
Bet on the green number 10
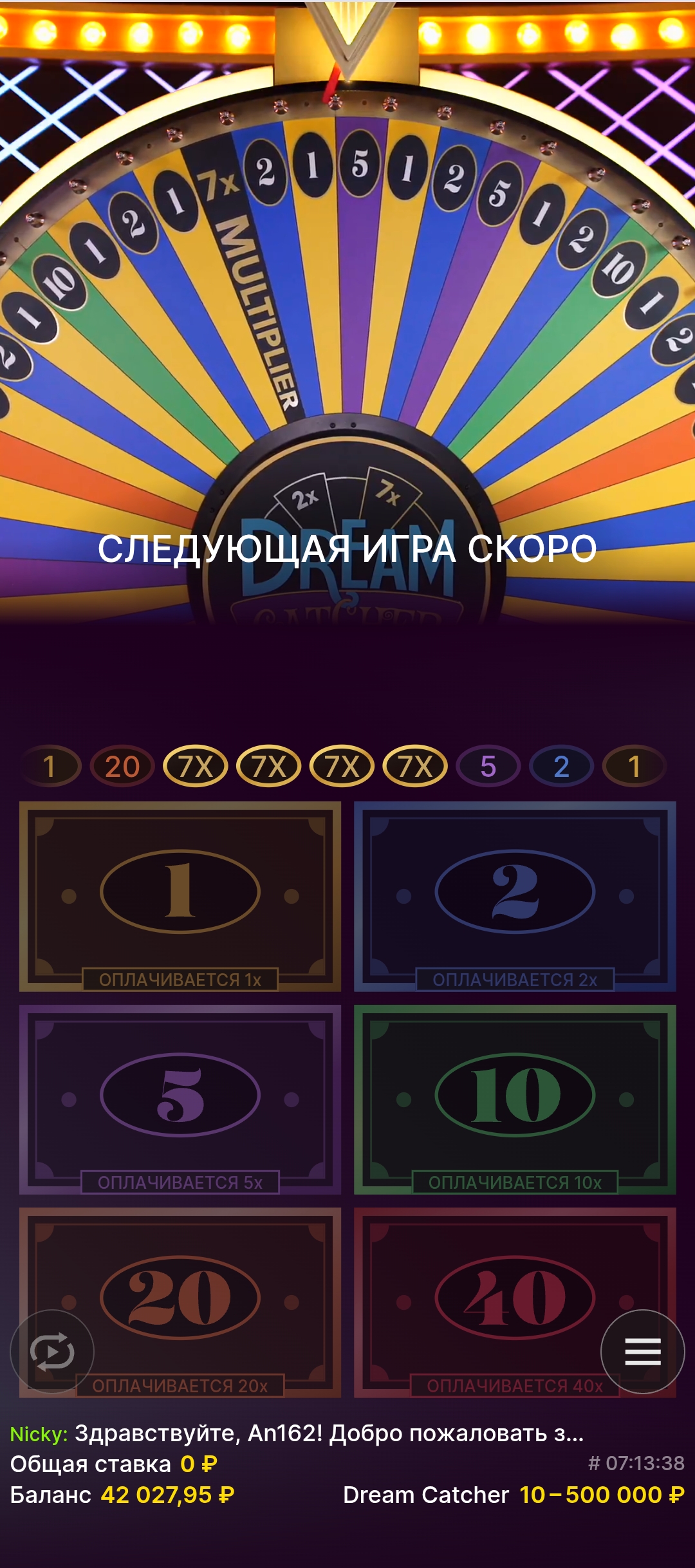515,1098
